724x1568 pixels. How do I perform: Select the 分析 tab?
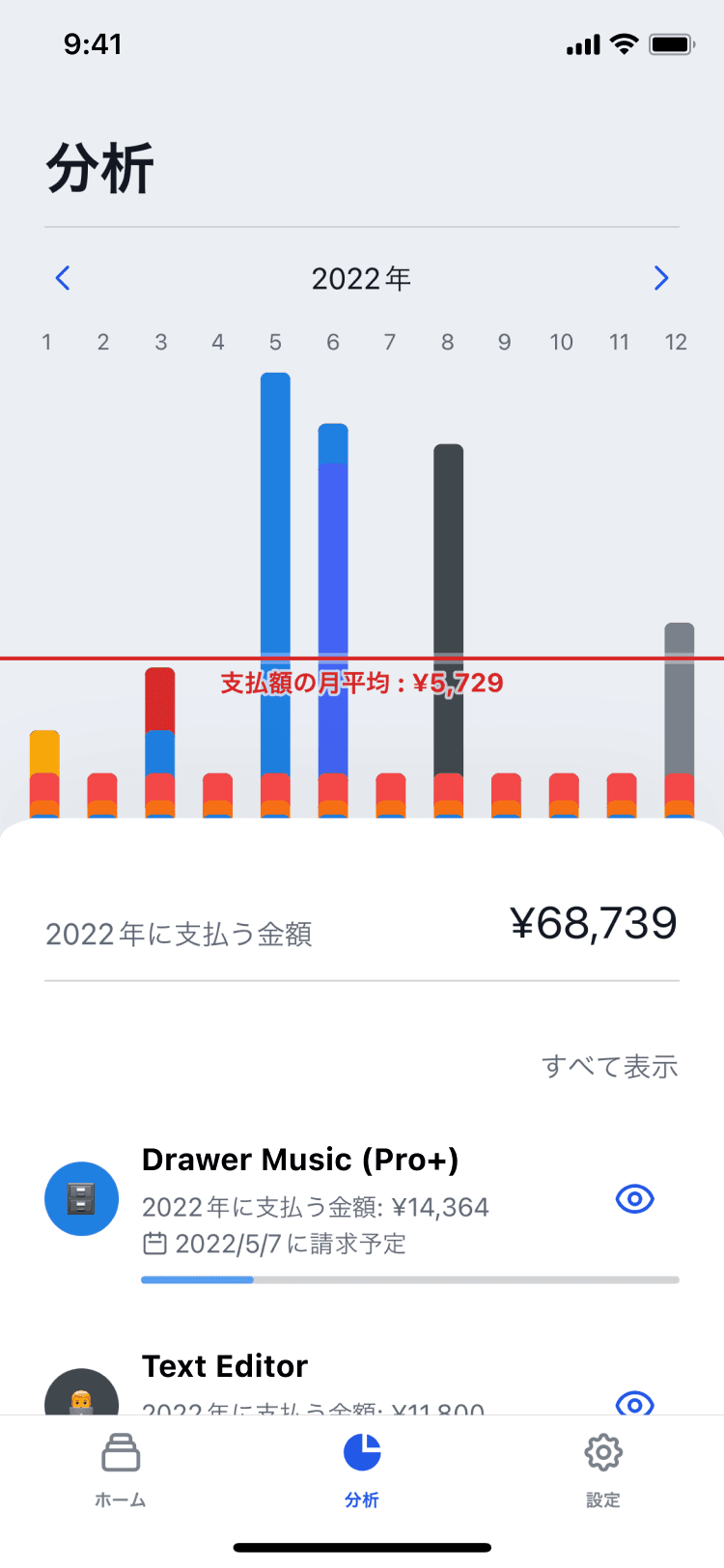[x=362, y=1470]
